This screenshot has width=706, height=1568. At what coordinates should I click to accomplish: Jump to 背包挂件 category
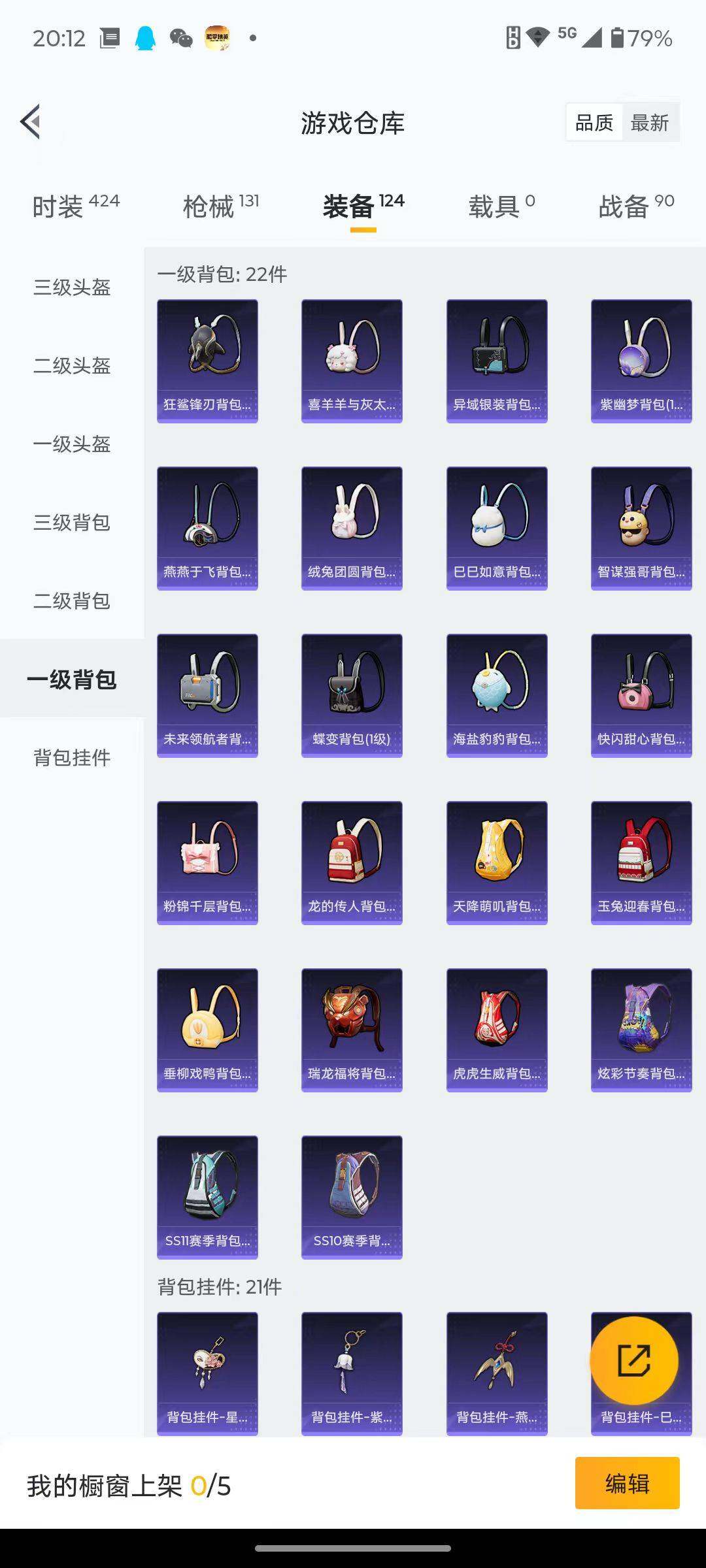point(72,758)
